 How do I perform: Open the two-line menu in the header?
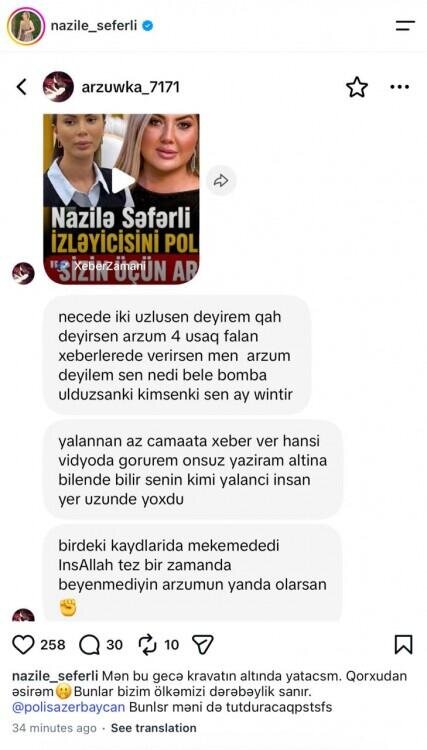[405, 25]
